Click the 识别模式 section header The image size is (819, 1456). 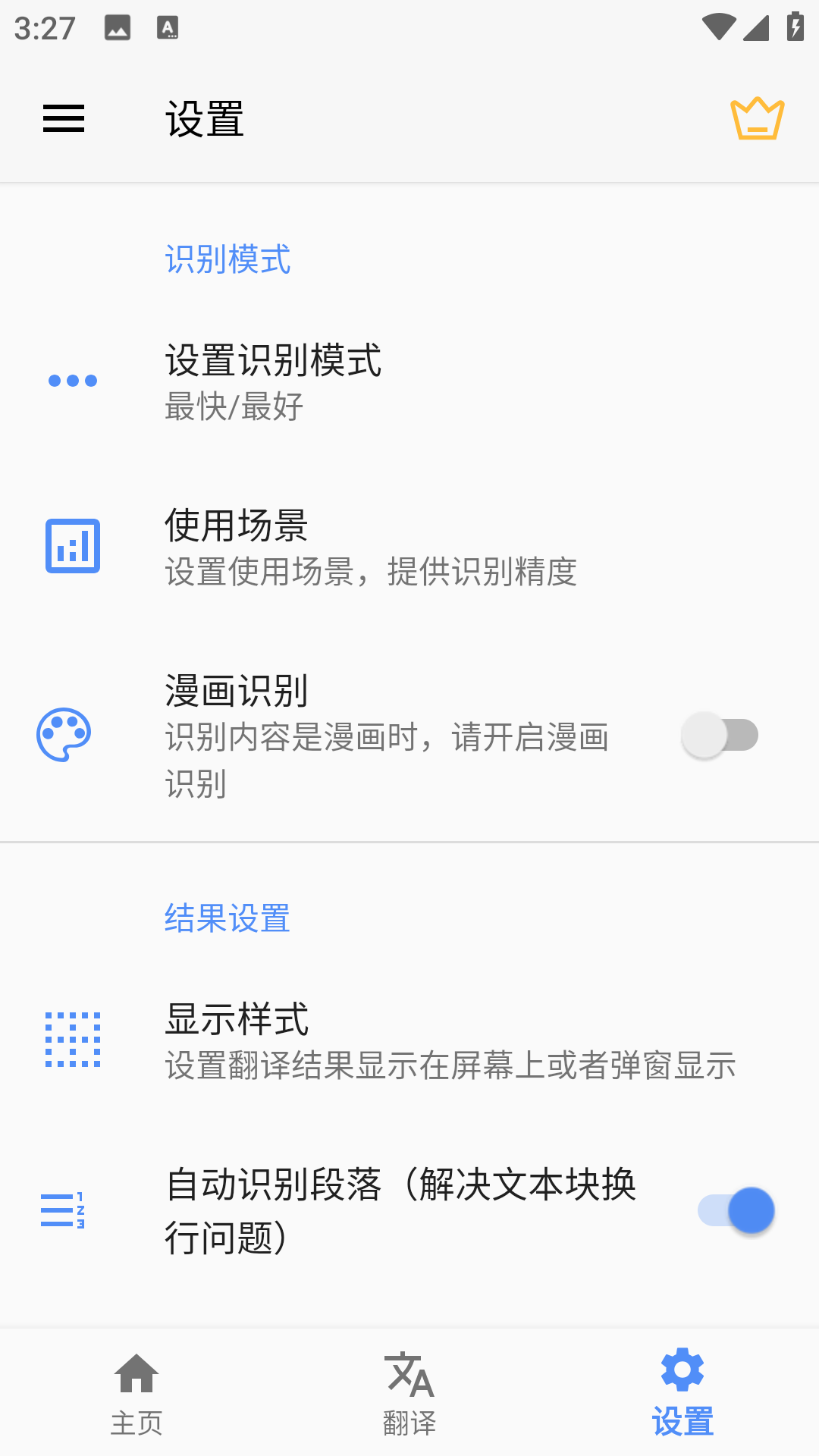point(227,259)
